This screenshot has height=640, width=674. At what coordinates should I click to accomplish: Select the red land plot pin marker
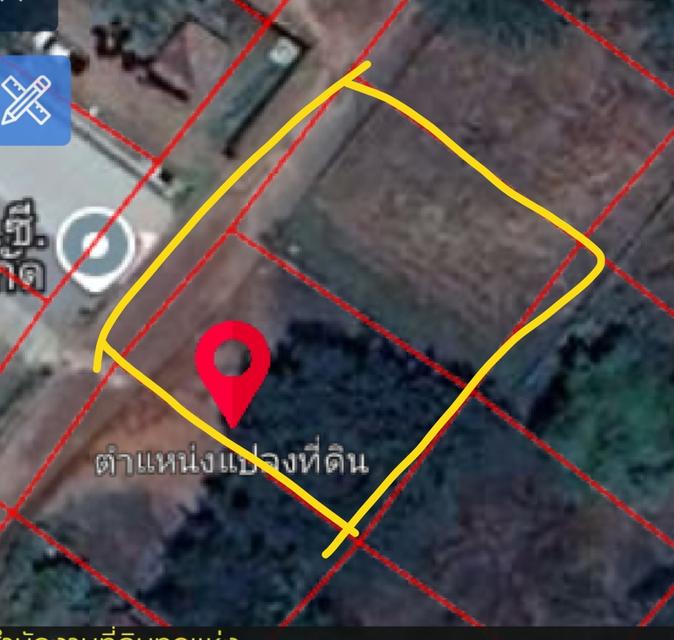232,366
